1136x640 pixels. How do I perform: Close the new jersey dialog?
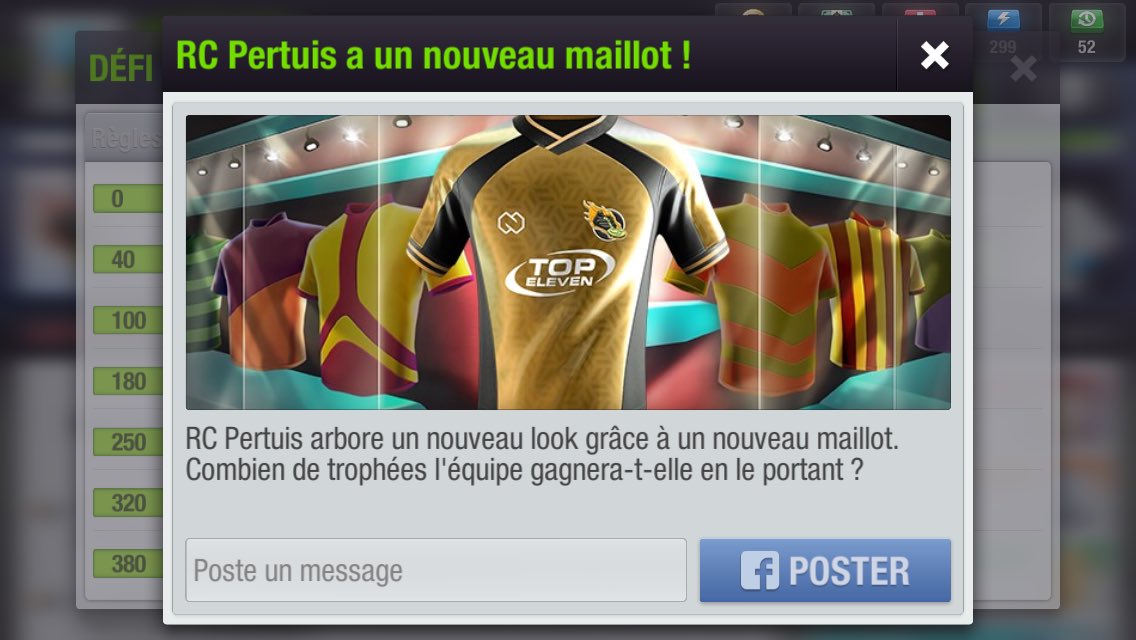(x=934, y=55)
